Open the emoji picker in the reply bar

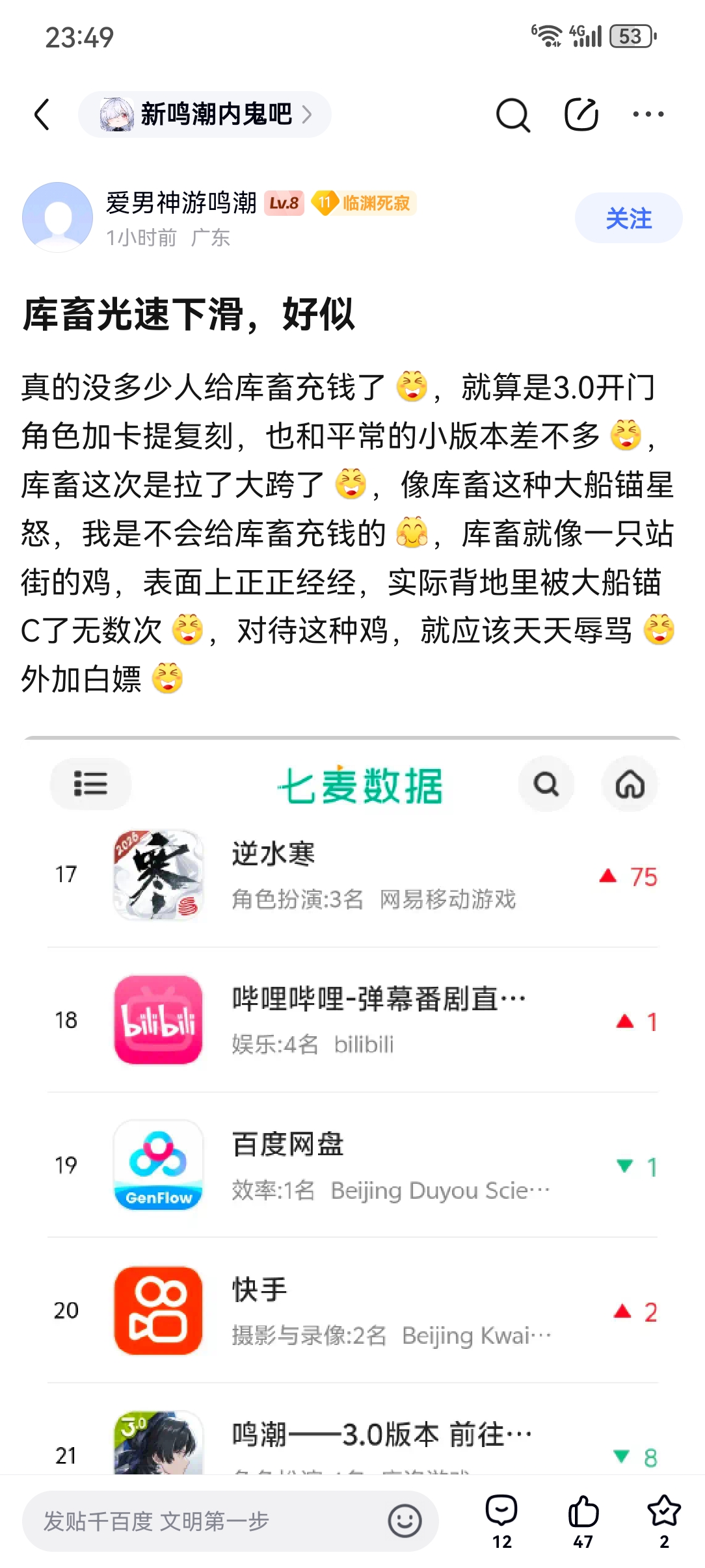(x=405, y=1521)
